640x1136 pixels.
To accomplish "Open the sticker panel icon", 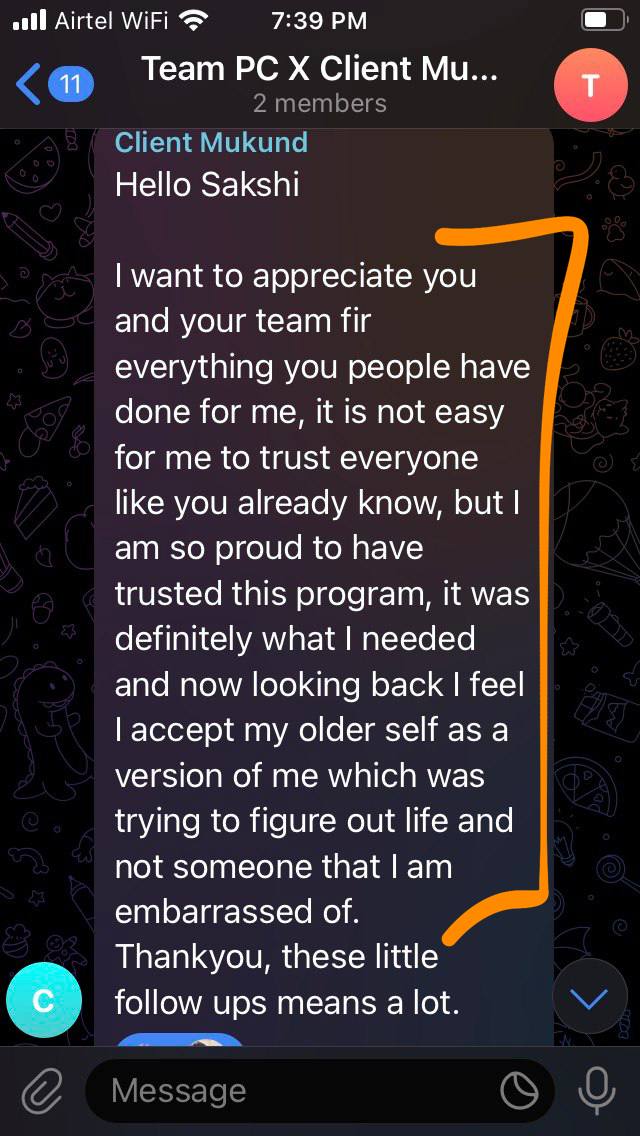I will [520, 1092].
